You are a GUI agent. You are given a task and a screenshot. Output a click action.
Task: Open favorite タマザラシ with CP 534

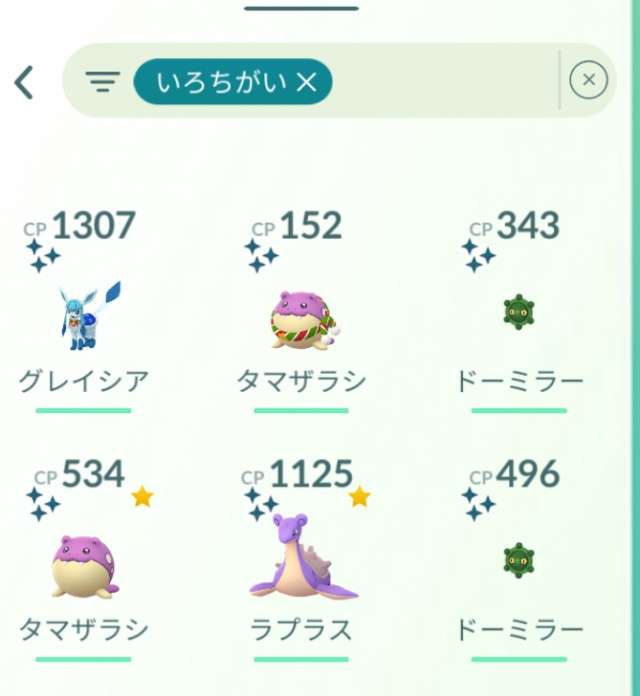tap(84, 565)
